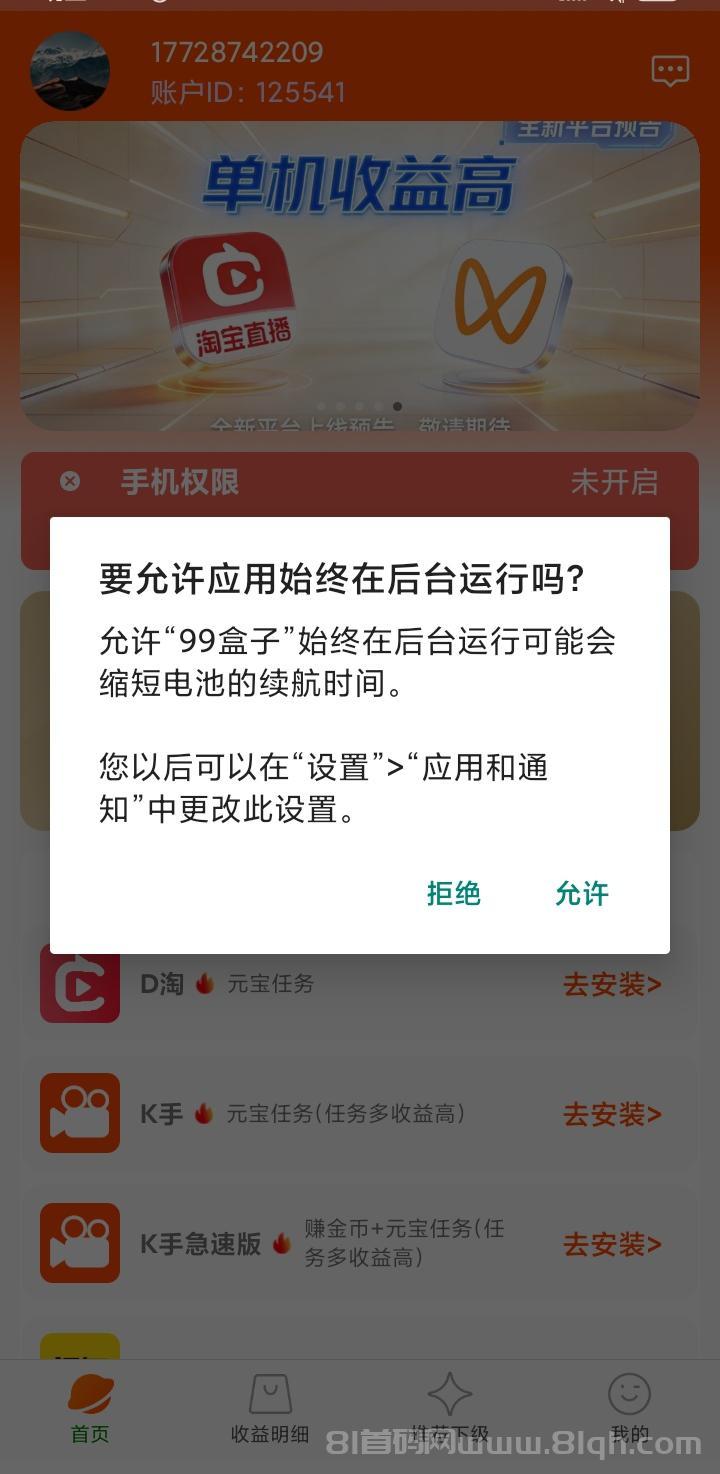Screen dimensions: 720x1474
Task: Tap the 推荐下级 star icon
Action: [449, 1393]
